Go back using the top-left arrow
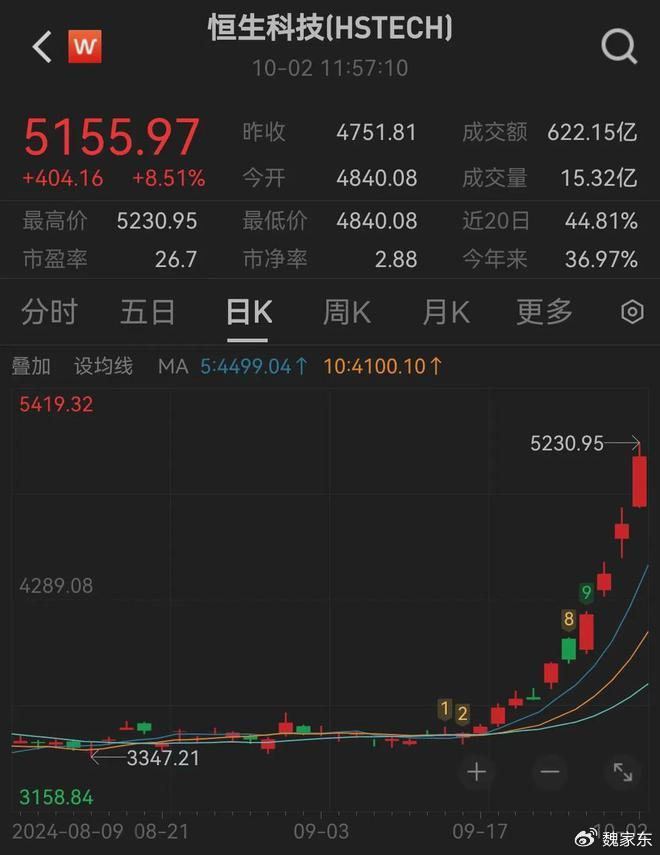The width and height of the screenshot is (660, 855). (x=42, y=46)
